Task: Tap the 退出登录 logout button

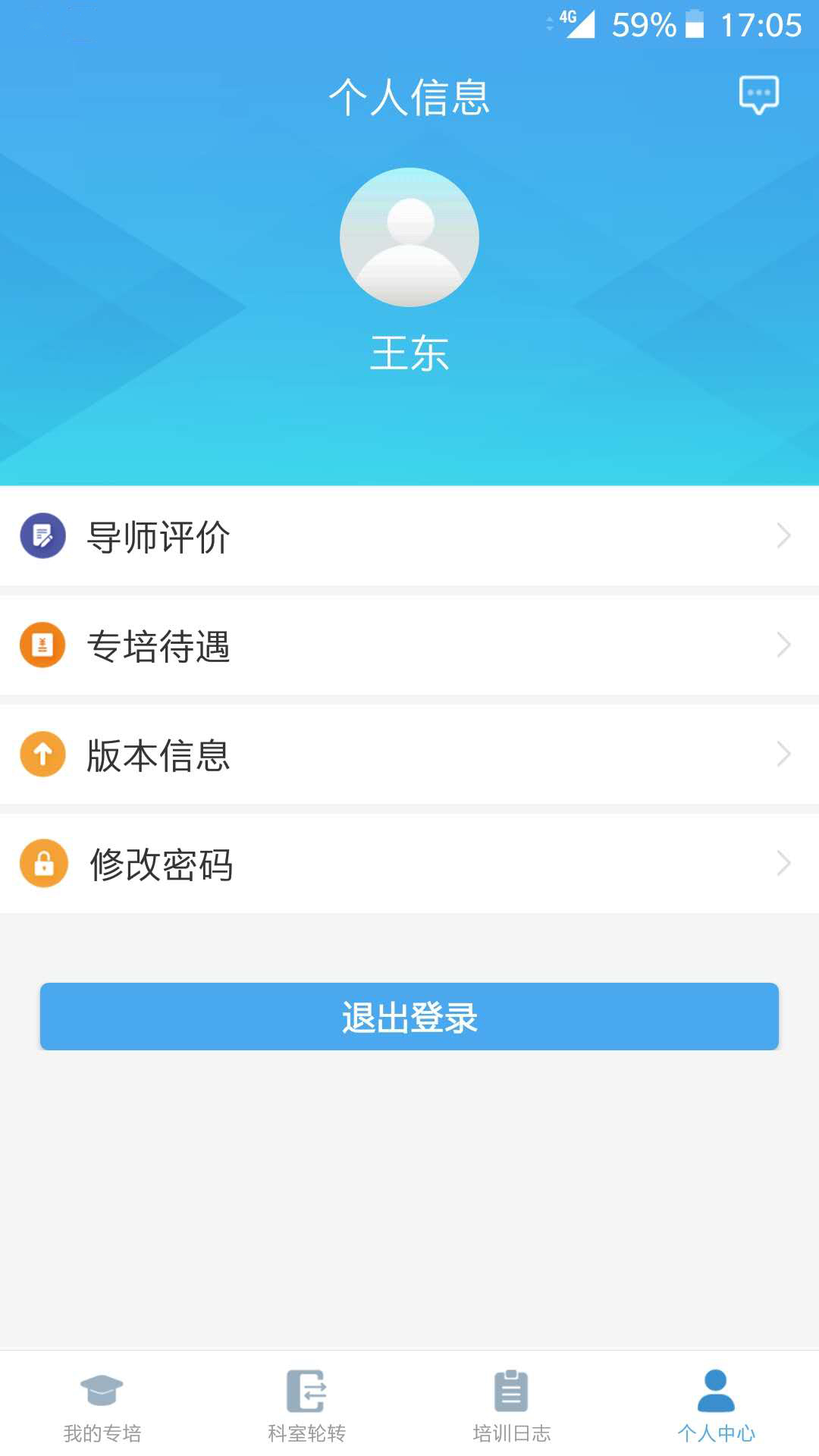Action: [x=409, y=1018]
